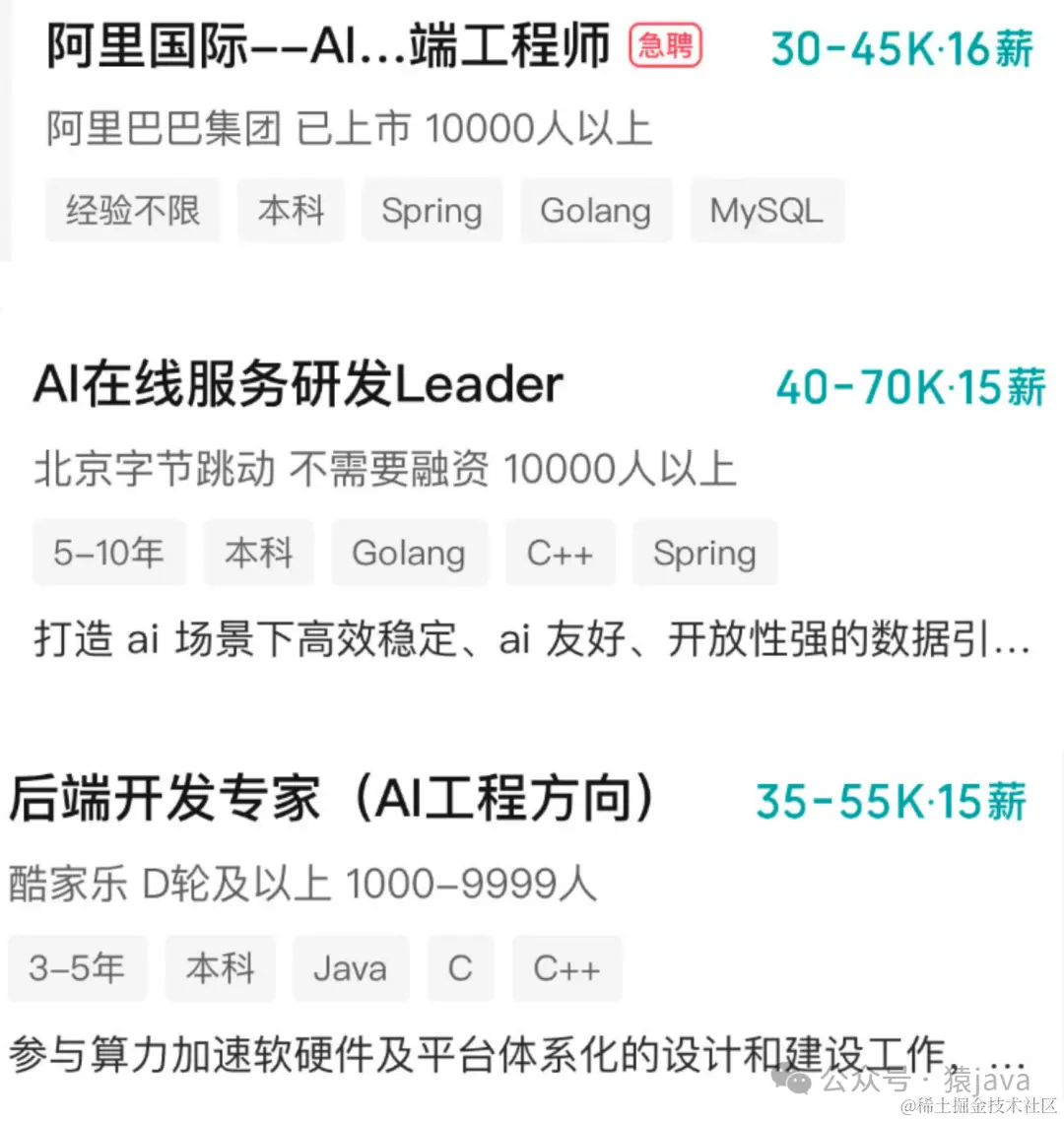Select the Java tag under 酷家乐 listing
Screen dimensions: 1064x1122
(x=350, y=968)
